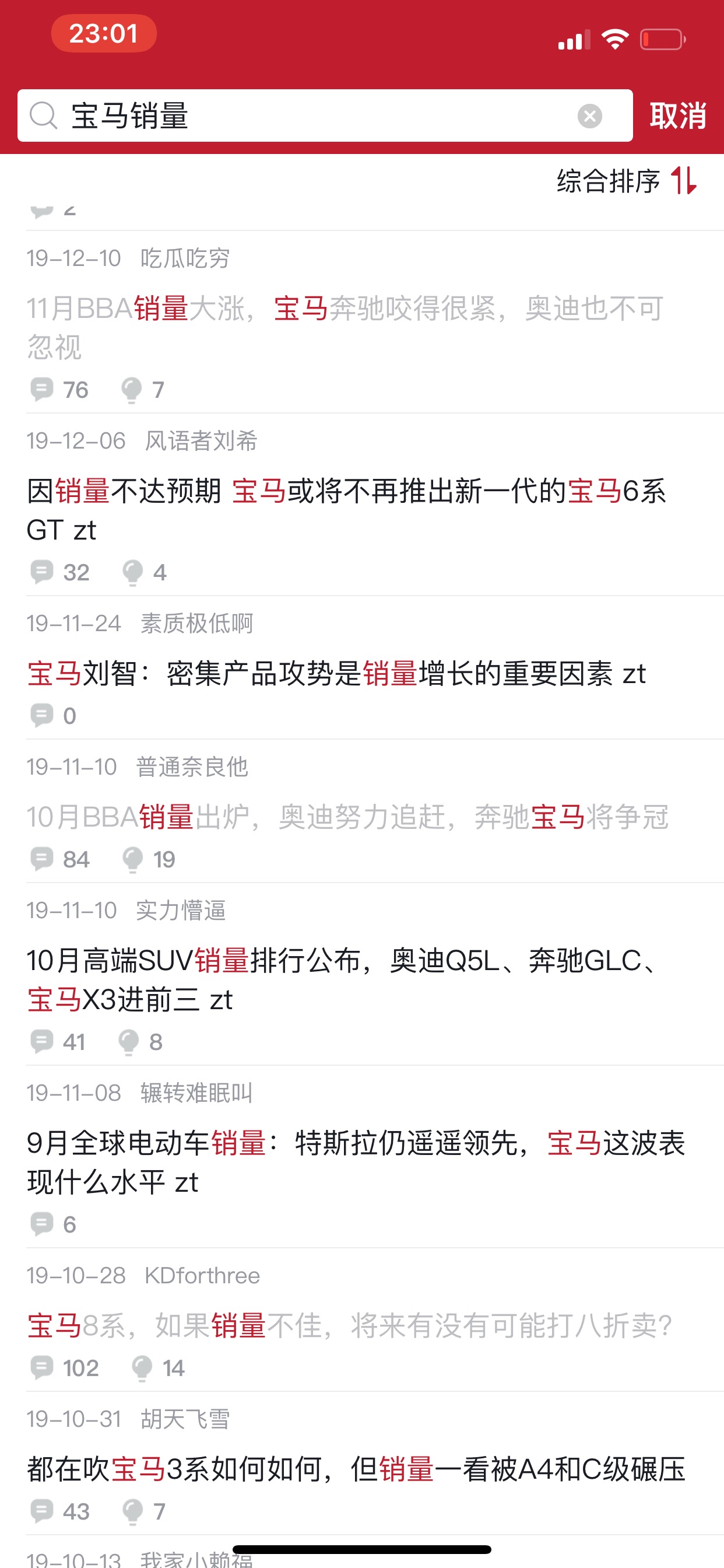Open the 综合排序 sort options

tap(627, 181)
